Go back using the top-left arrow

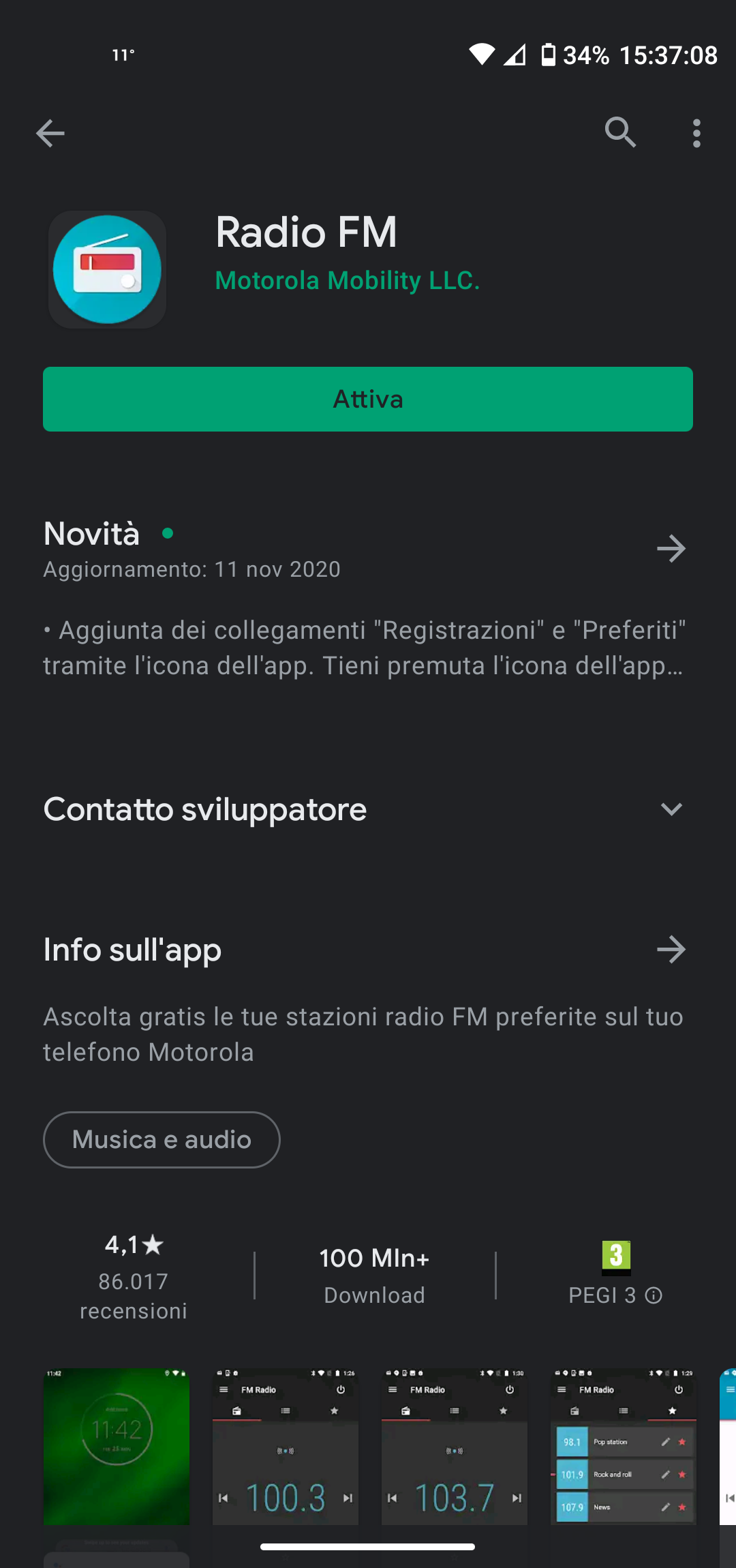(x=50, y=133)
